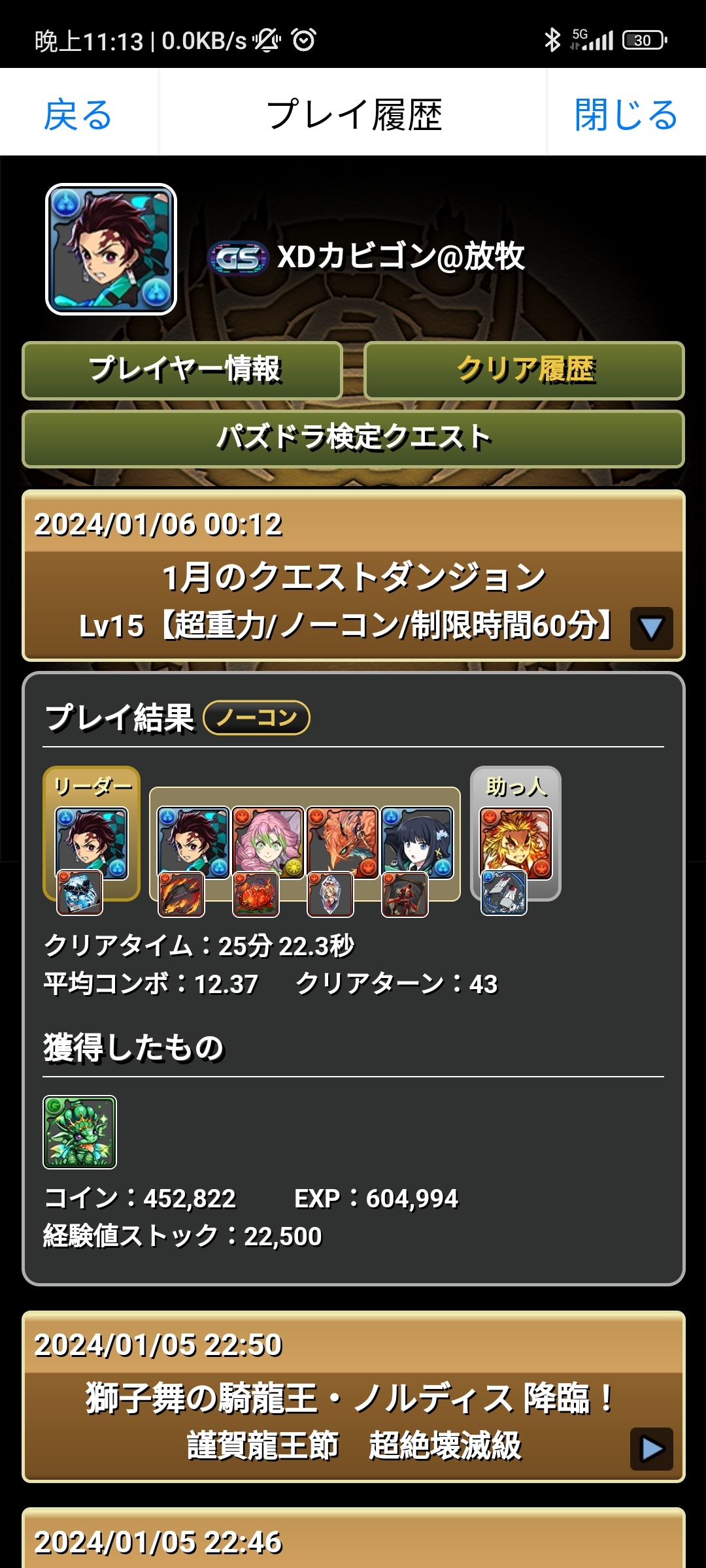Open プレイヤー情報 tab
Viewport: 706px width, 1568px height.
point(182,370)
